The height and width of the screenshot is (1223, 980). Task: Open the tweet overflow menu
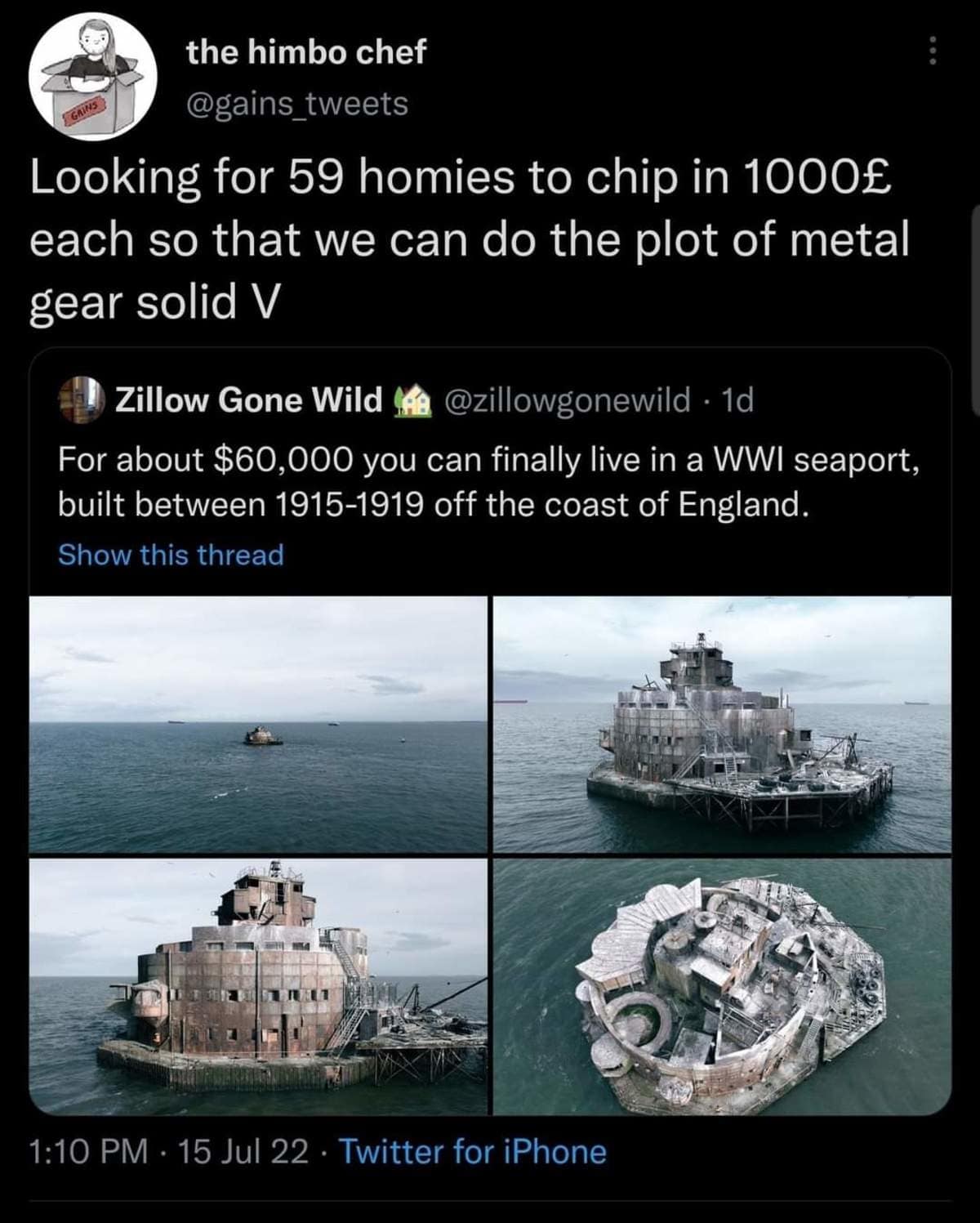pyautogui.click(x=933, y=53)
